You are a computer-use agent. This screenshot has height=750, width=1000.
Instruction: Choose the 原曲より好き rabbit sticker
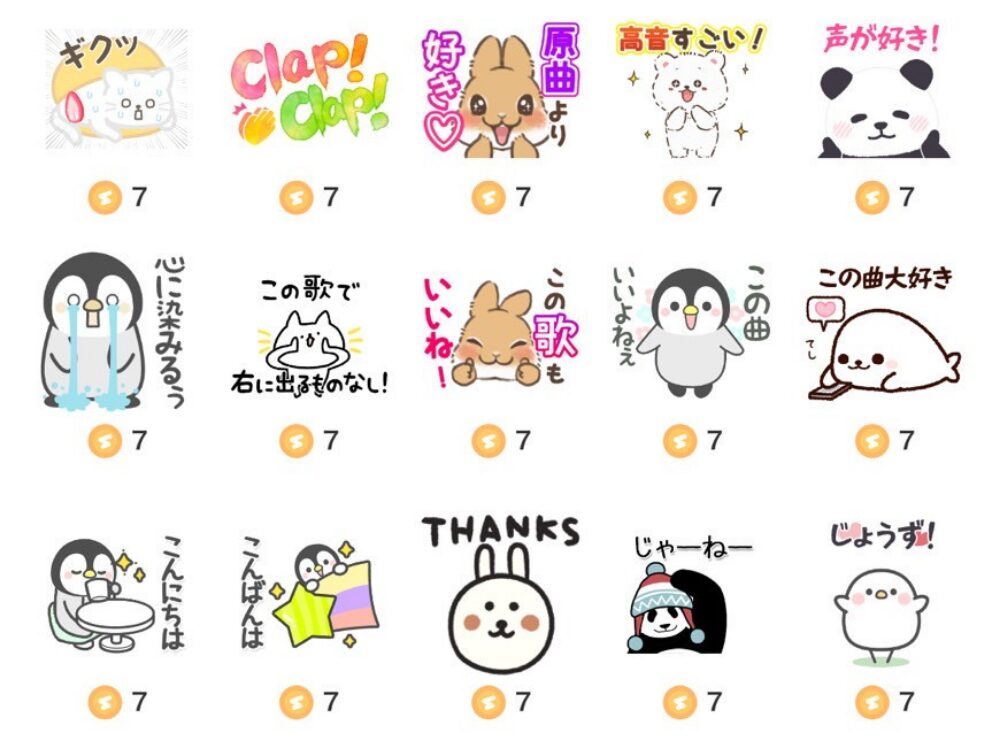[x=499, y=92]
